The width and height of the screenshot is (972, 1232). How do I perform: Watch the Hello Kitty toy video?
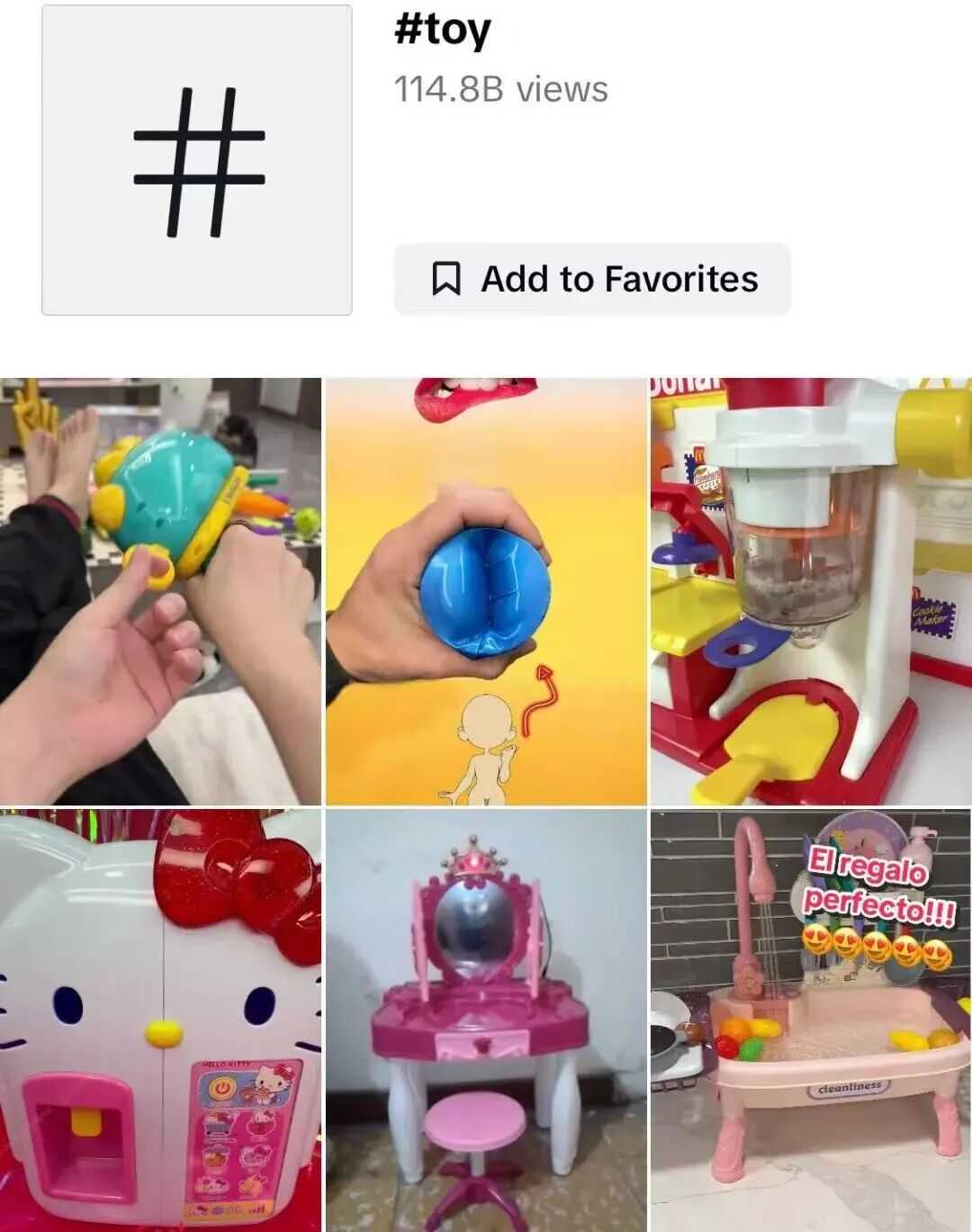point(160,1021)
